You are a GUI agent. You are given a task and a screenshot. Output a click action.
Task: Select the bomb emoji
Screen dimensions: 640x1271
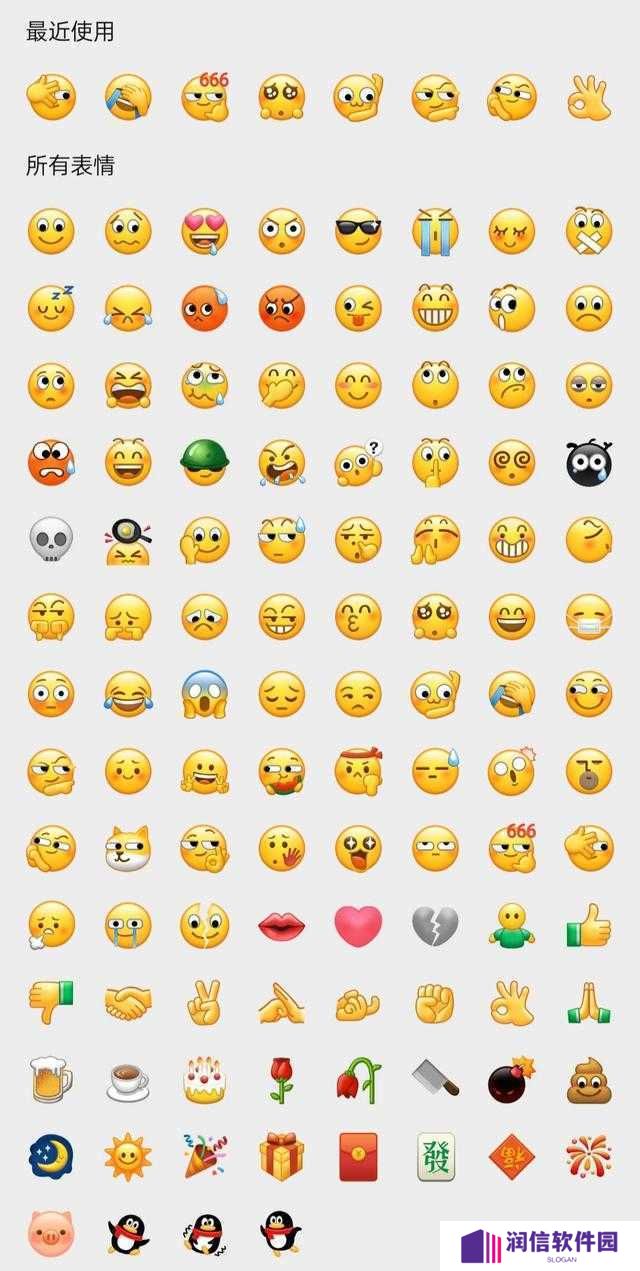(511, 1080)
